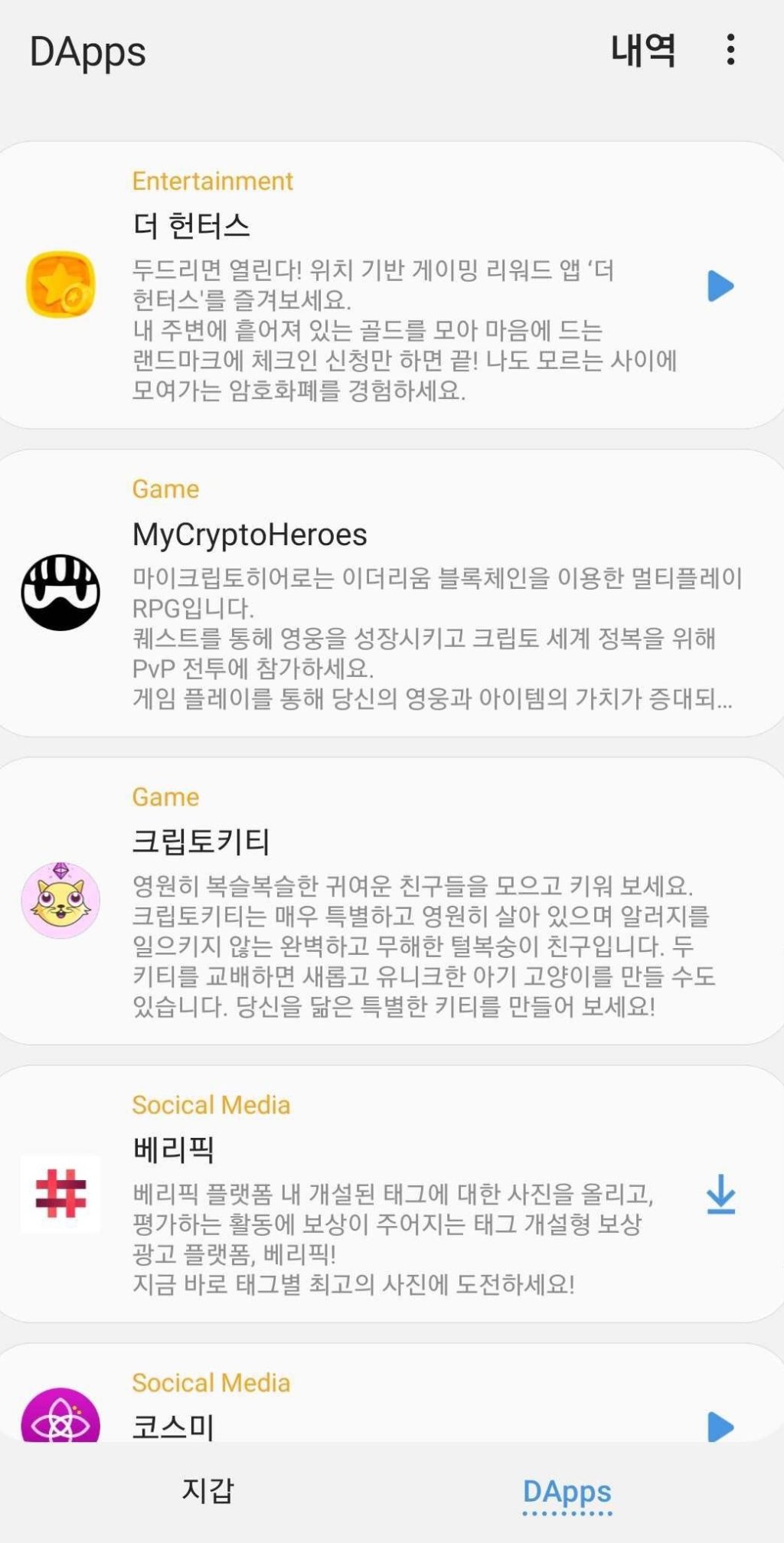This screenshot has width=784, height=1543.
Task: Select the Socical Media label above 베리픽
Action: click(x=211, y=1104)
